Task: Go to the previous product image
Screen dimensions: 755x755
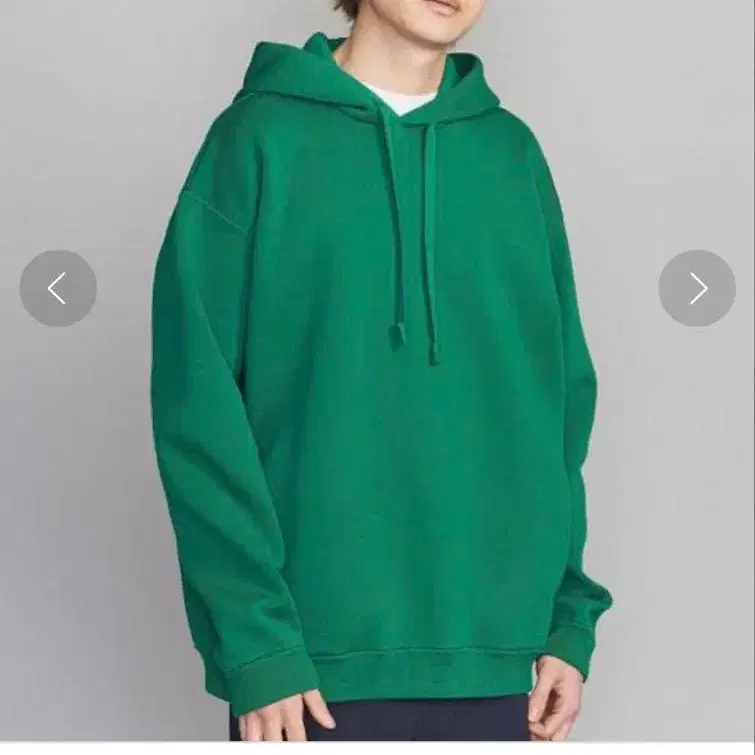Action: click(58, 288)
